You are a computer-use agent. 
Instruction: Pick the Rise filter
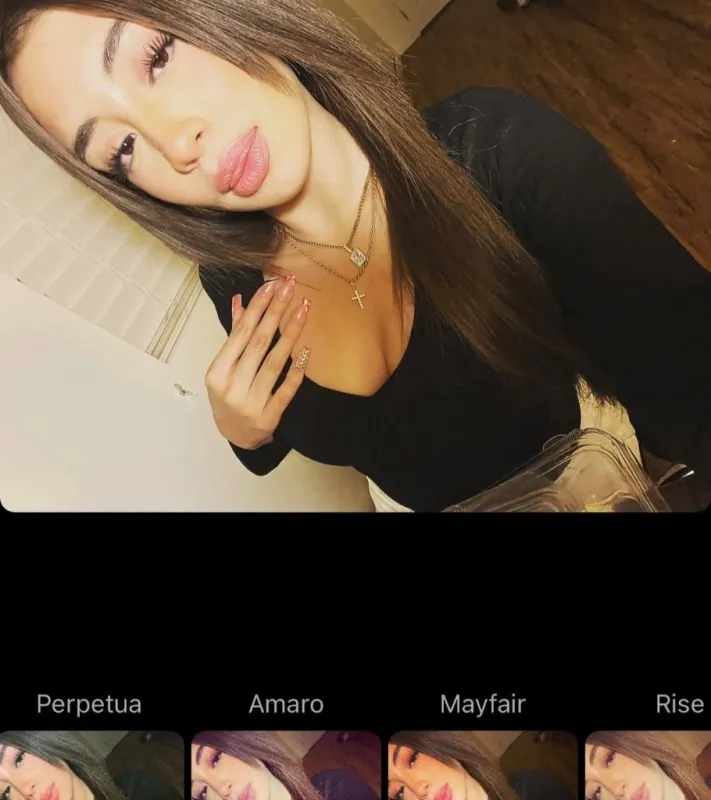tap(648, 765)
